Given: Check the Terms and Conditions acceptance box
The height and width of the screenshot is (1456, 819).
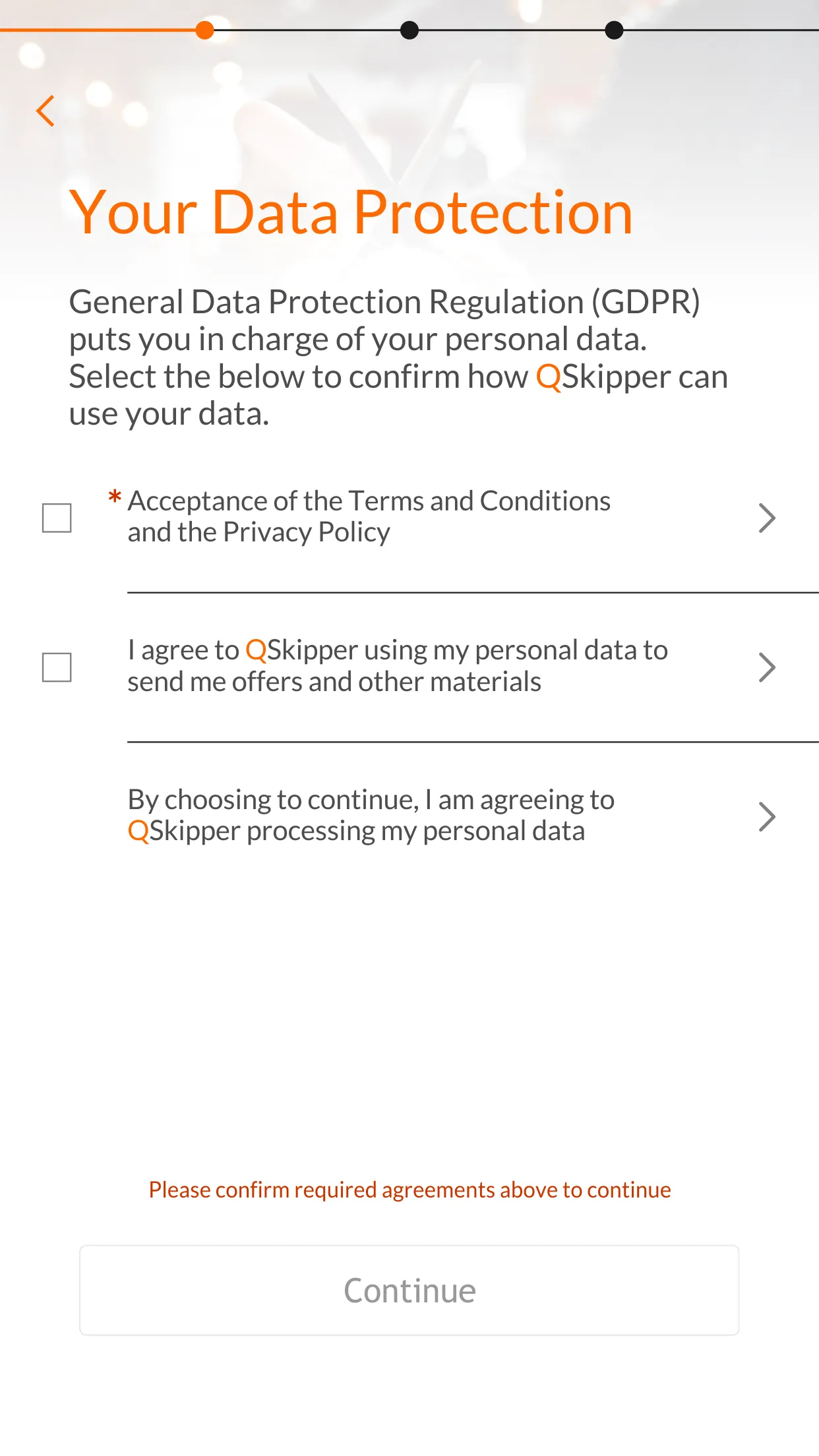Looking at the screenshot, I should pyautogui.click(x=57, y=518).
